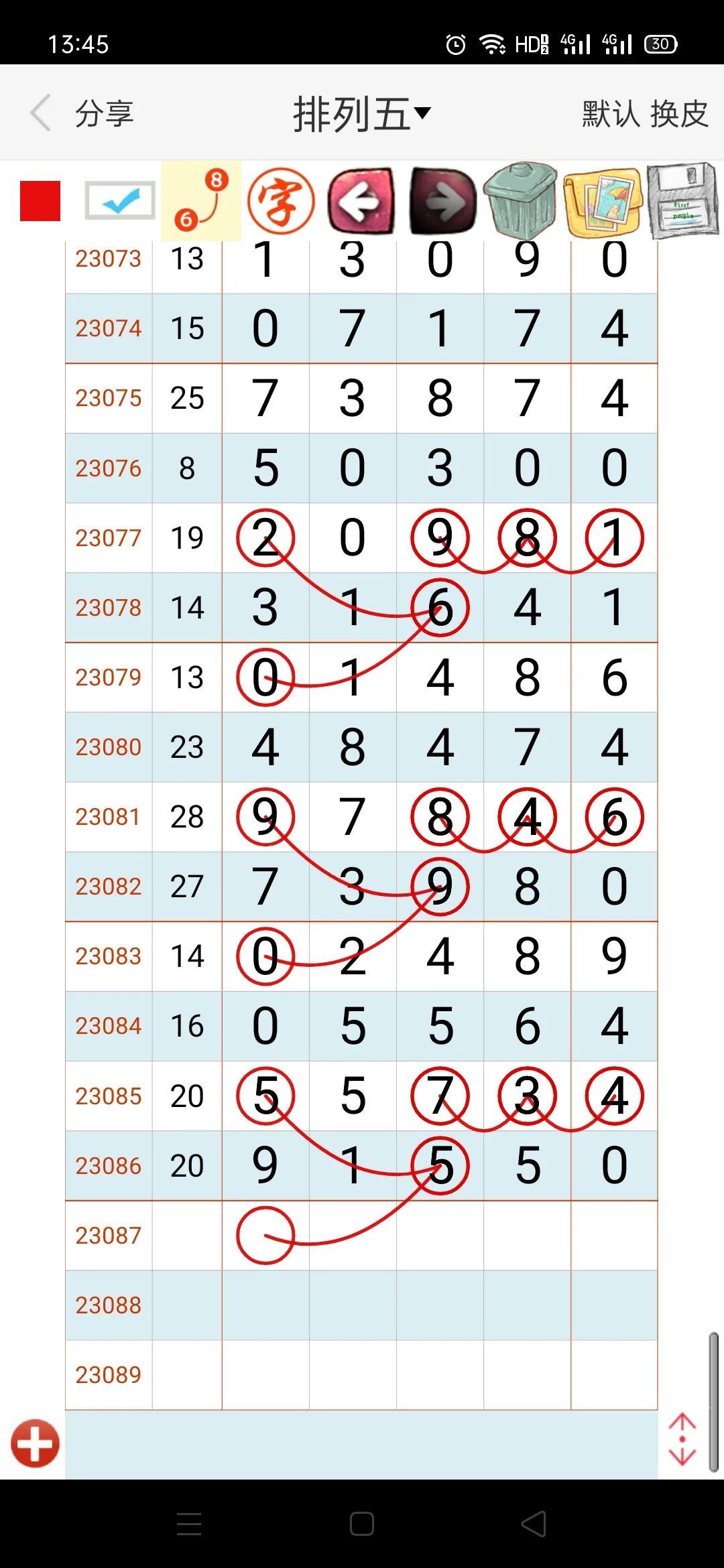Select the 字 text tool
This screenshot has height=1568, width=724.
[281, 201]
